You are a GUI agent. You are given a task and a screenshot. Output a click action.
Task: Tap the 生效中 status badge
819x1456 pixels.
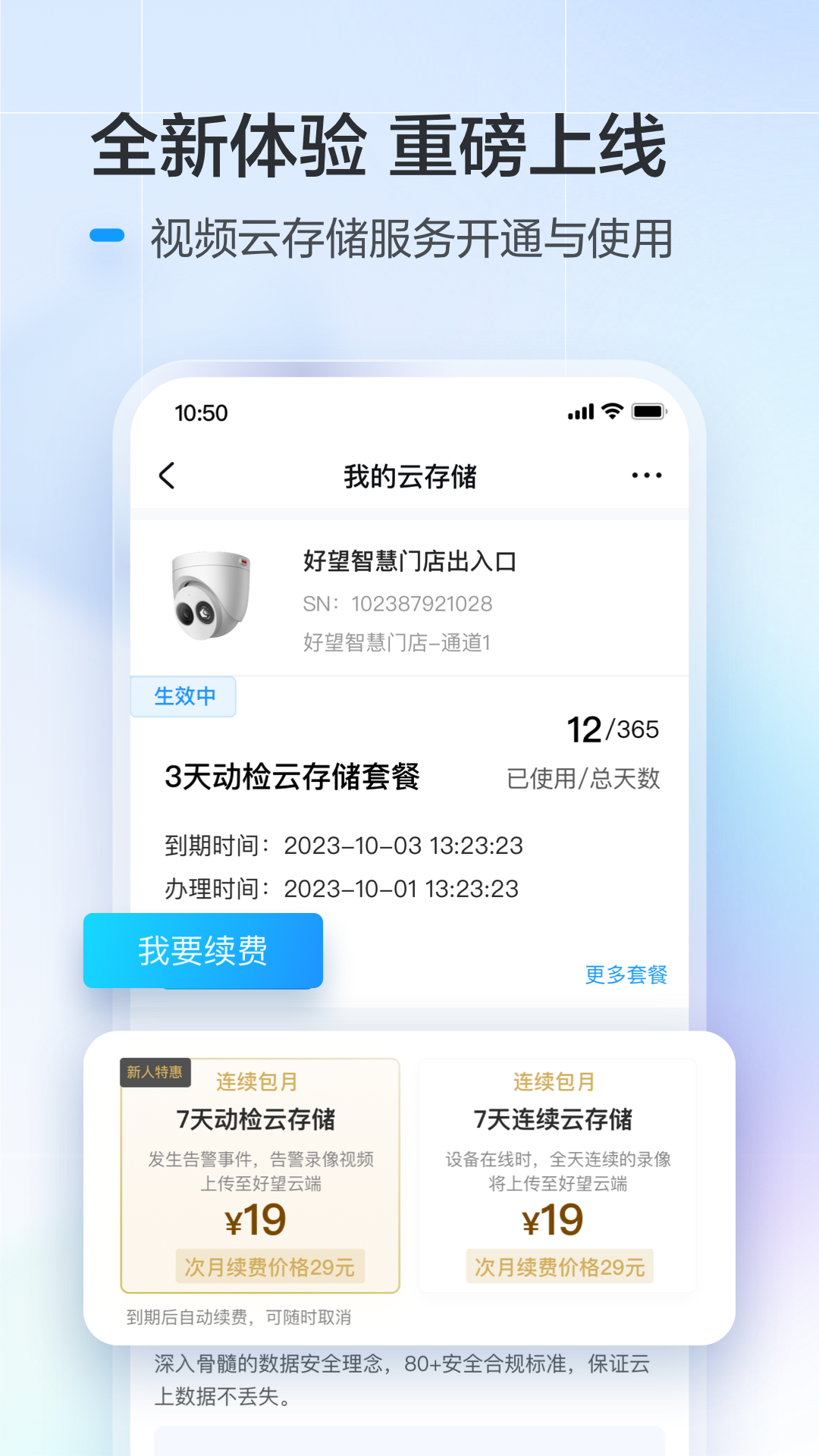pos(184,696)
